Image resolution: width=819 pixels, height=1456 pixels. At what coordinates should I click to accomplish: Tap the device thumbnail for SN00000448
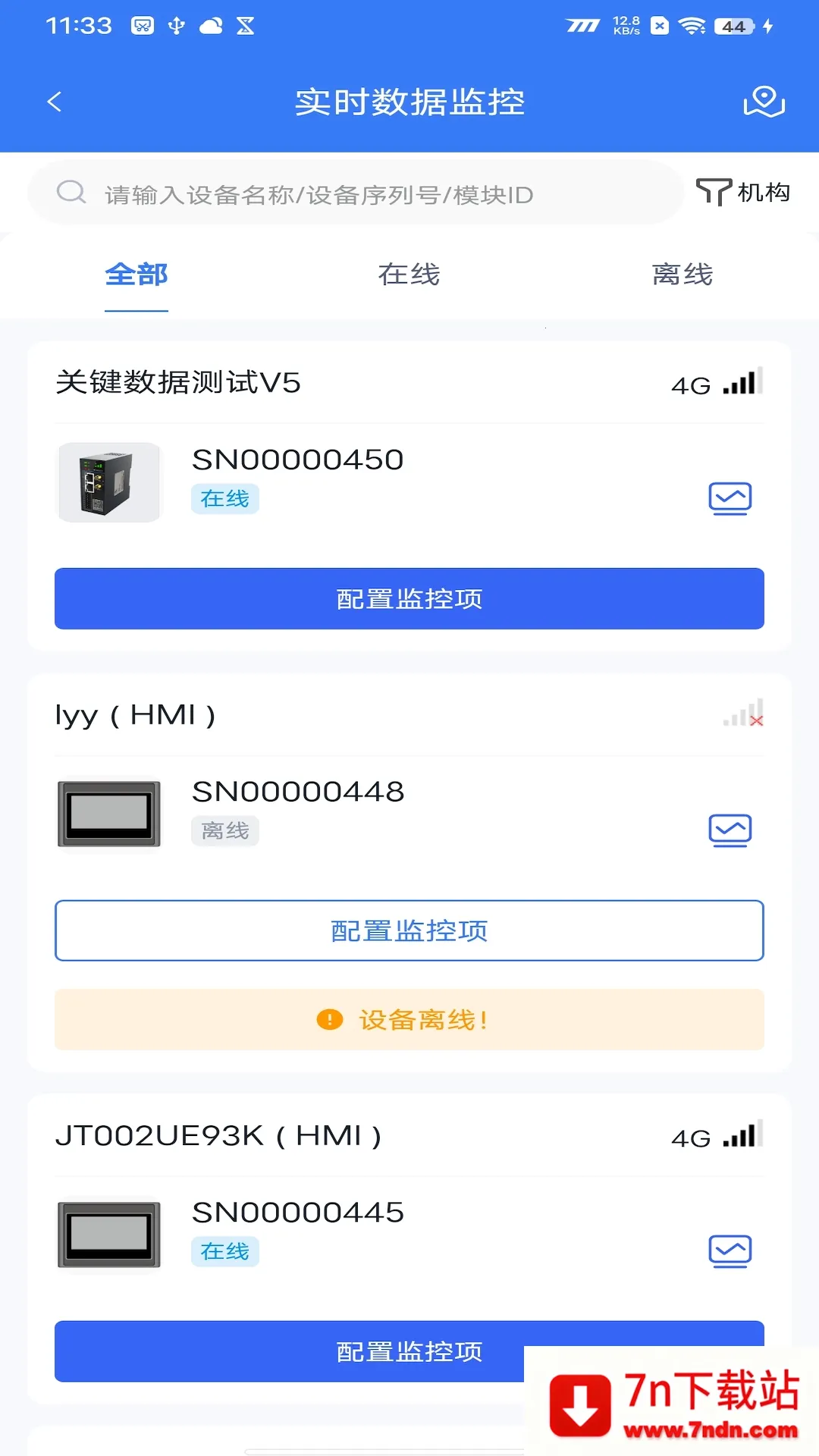click(108, 814)
